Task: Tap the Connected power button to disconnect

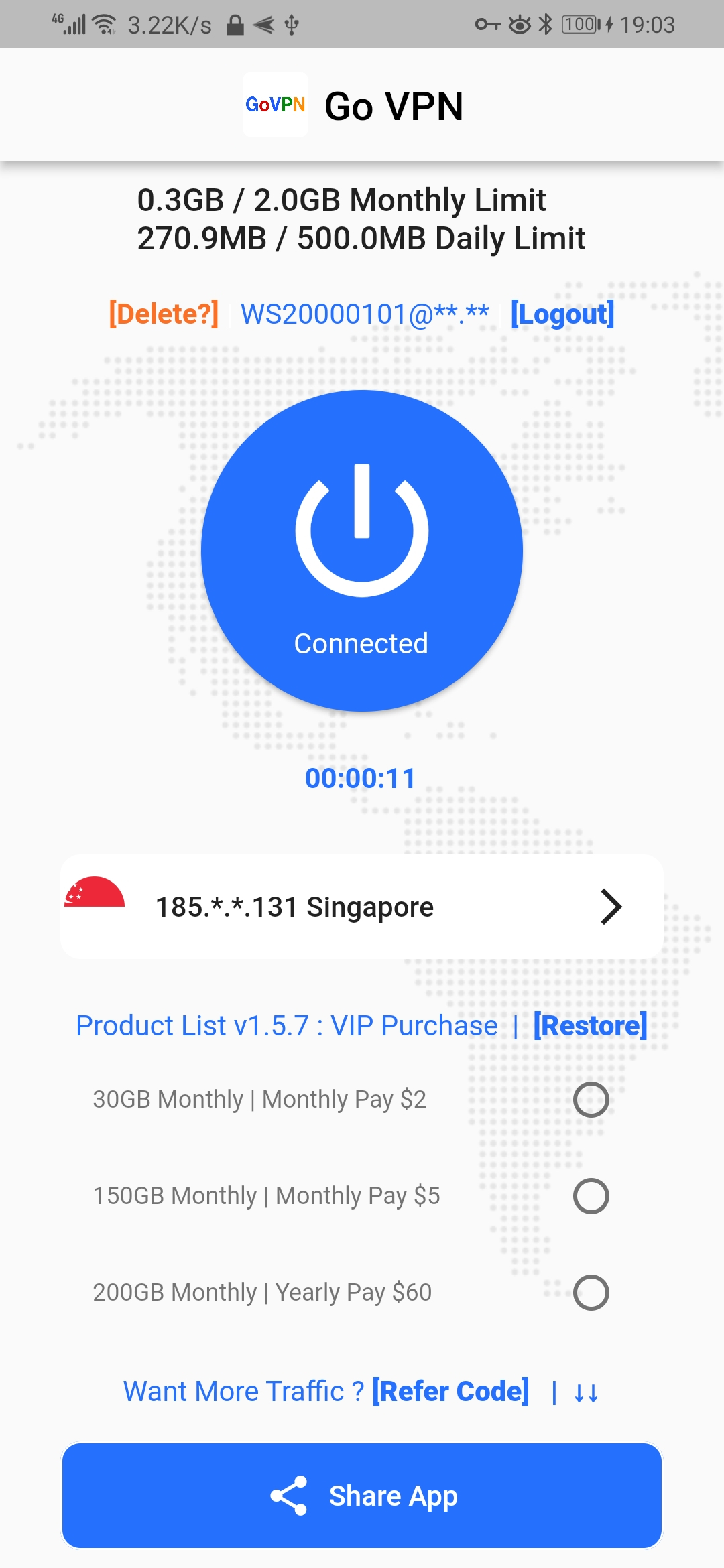Action: click(x=362, y=551)
